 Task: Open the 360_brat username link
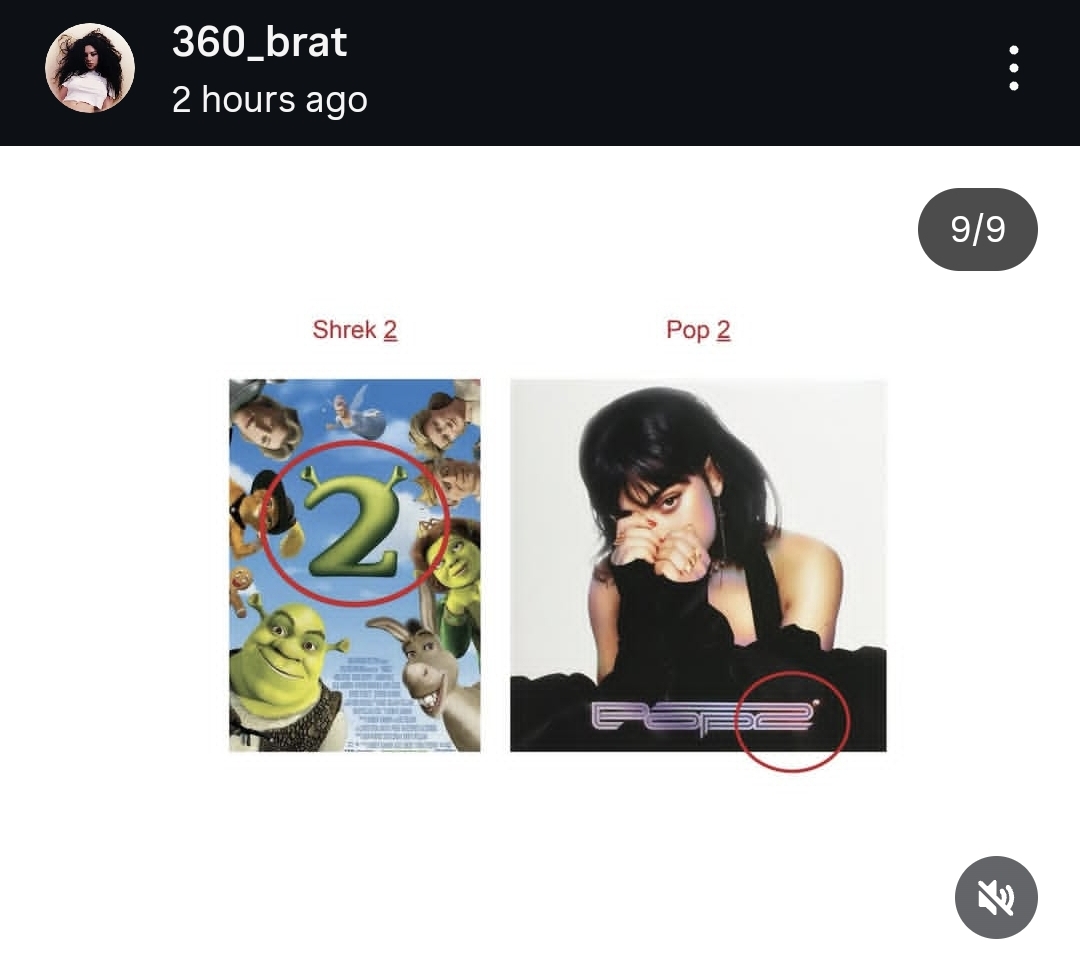pyautogui.click(x=259, y=42)
